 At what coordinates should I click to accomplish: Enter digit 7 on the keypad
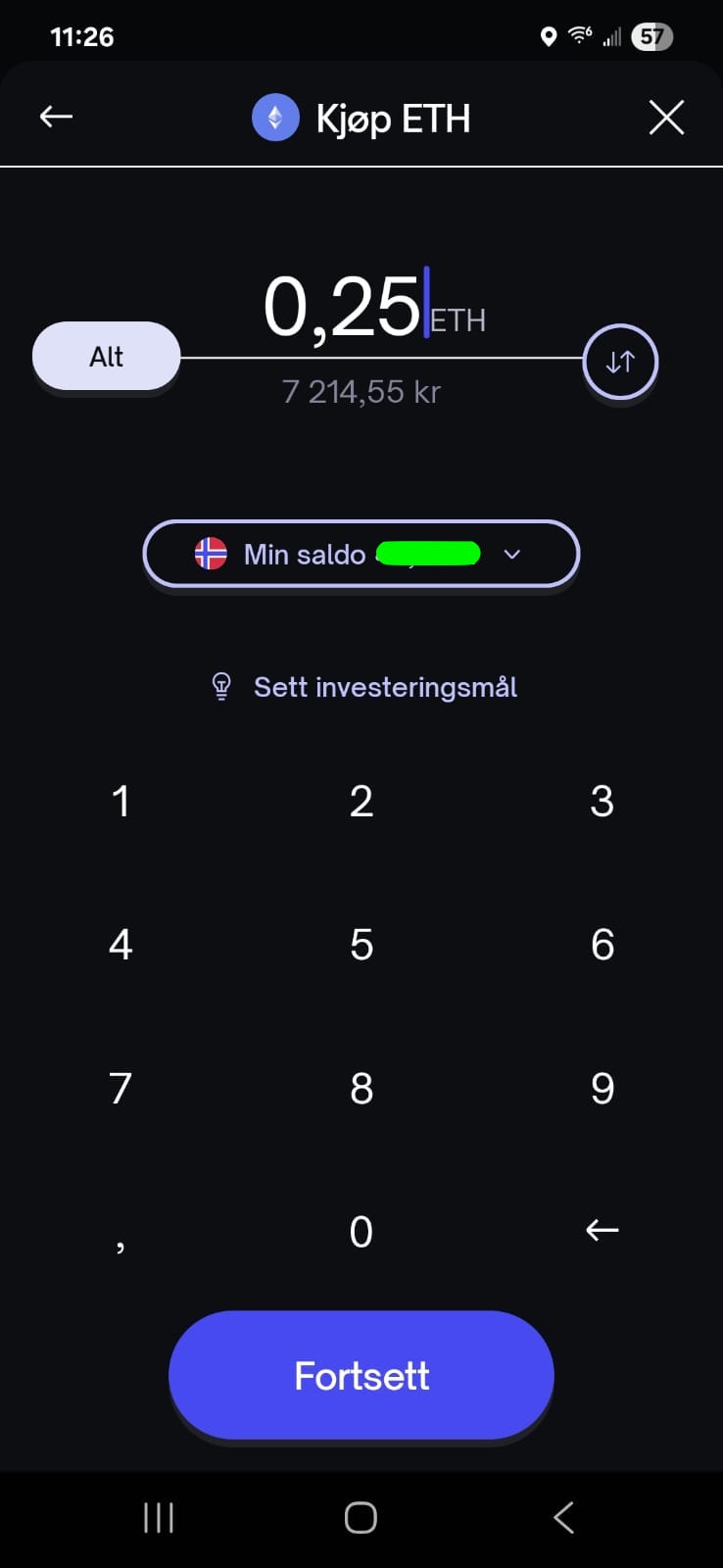click(x=120, y=1088)
